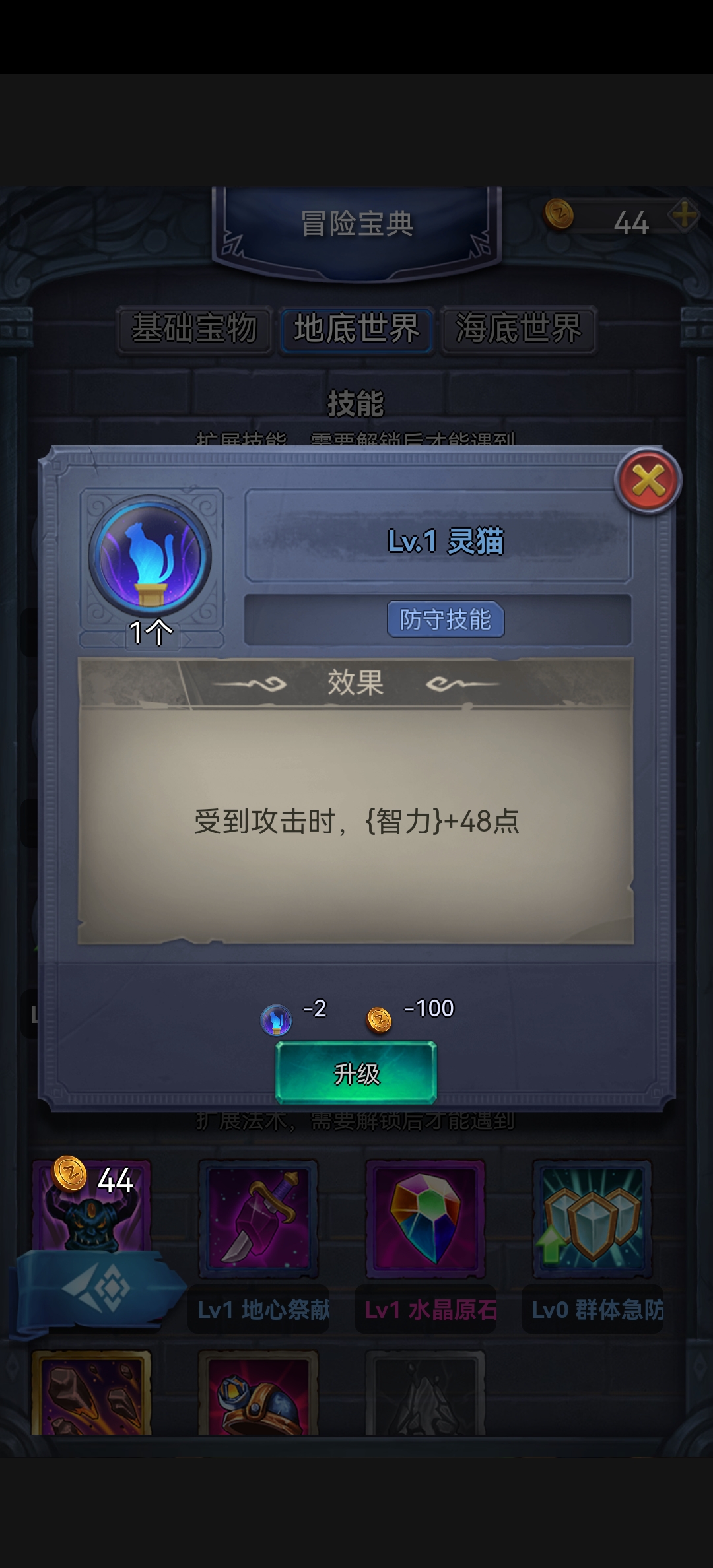713x1568 pixels.
Task: Open the Lv1 地心祭献 spell card
Action: click(x=259, y=1218)
